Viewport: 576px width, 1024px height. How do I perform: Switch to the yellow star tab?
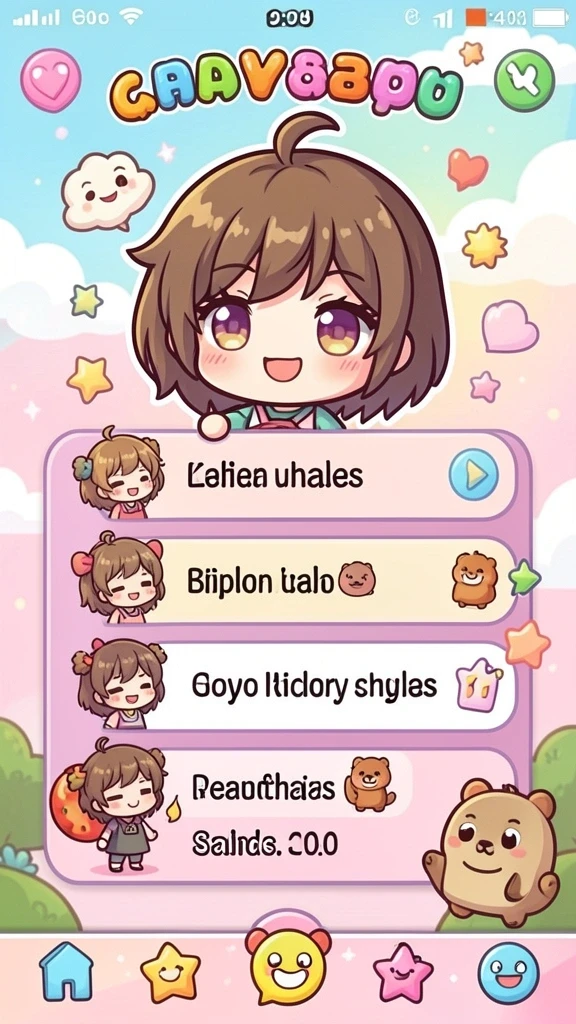pyautogui.click(x=170, y=973)
